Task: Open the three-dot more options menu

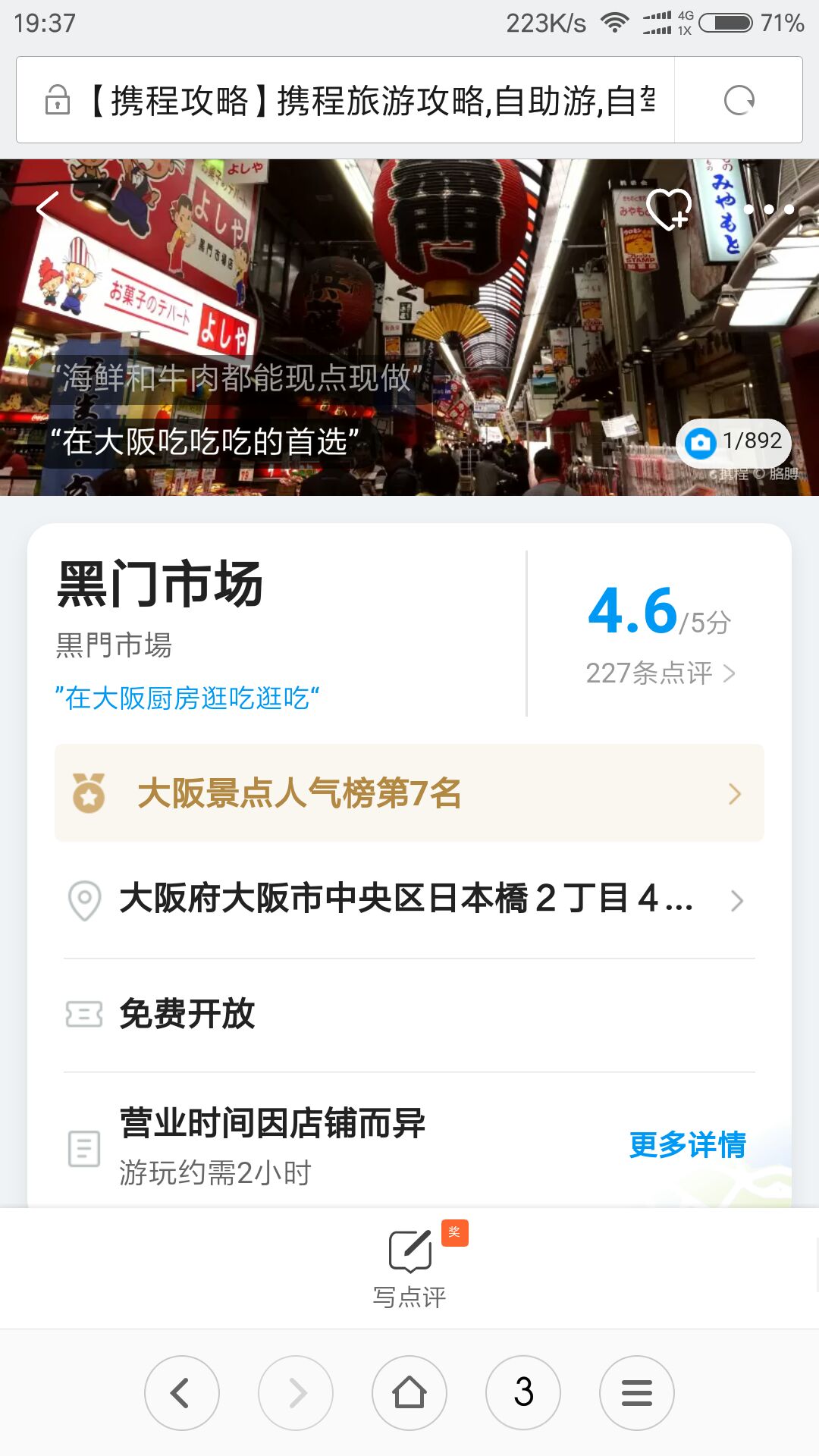Action: pyautogui.click(x=769, y=209)
